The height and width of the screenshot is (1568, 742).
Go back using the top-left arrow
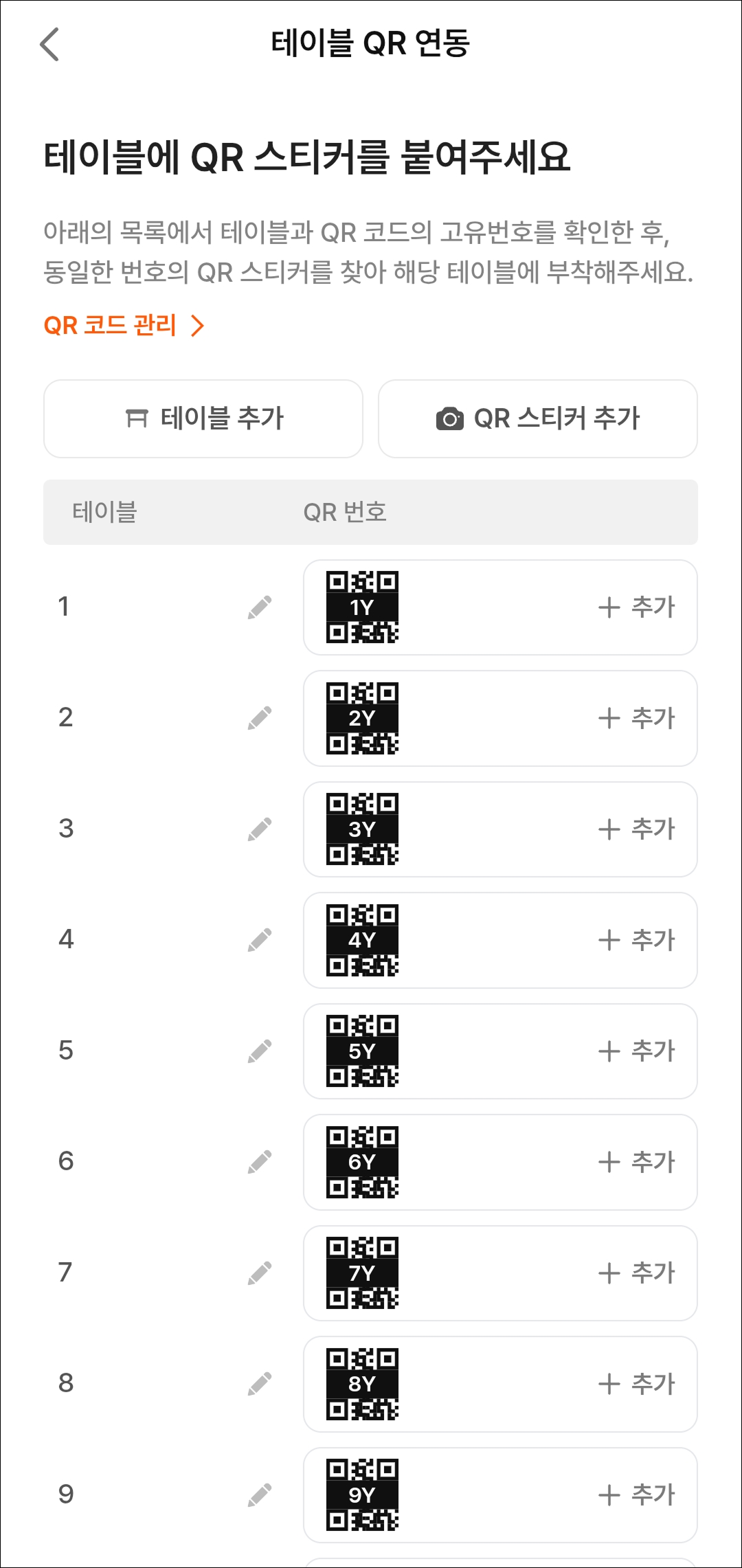tap(49, 45)
